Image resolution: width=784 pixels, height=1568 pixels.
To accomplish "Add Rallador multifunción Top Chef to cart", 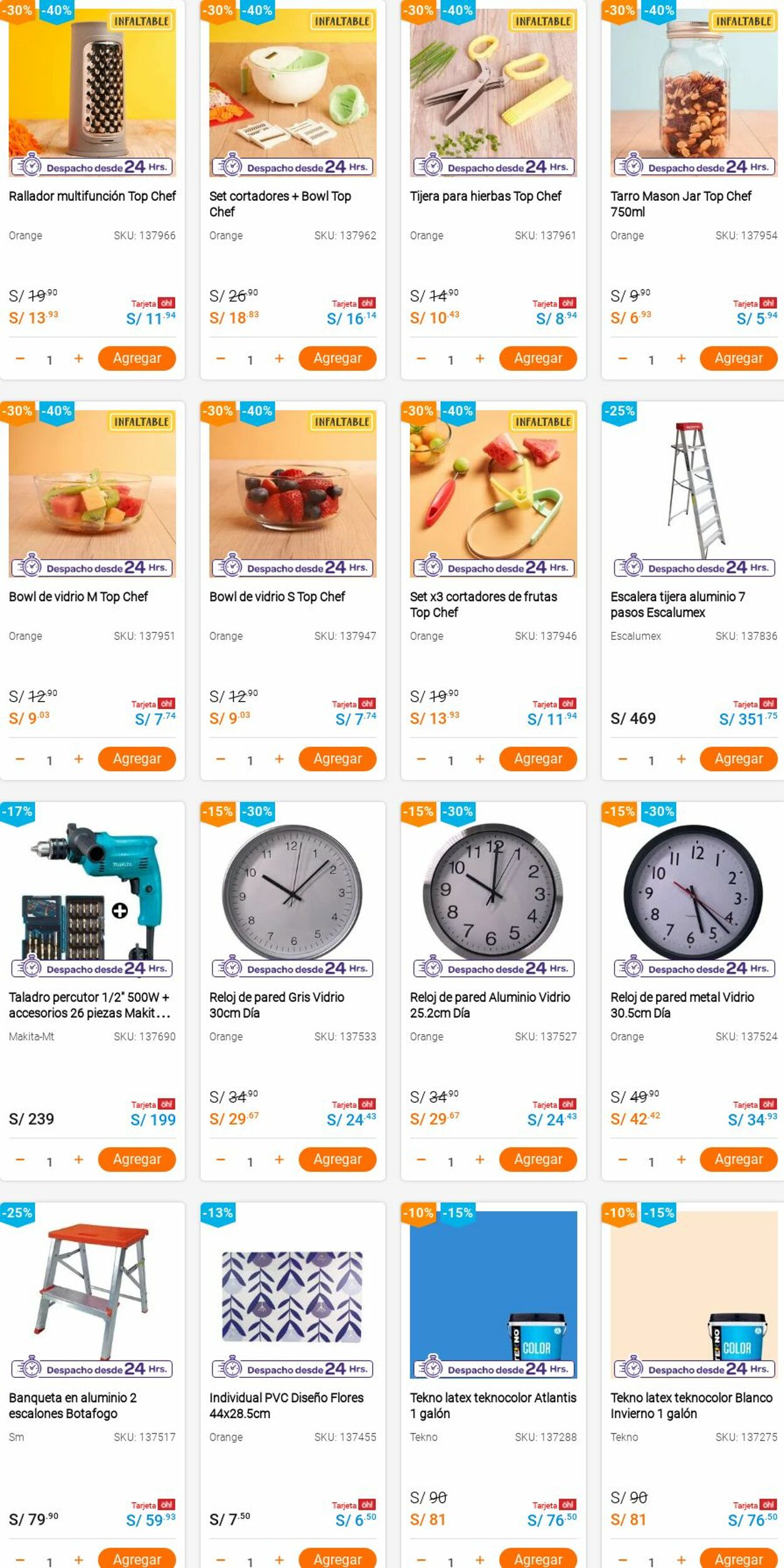I will click(137, 358).
